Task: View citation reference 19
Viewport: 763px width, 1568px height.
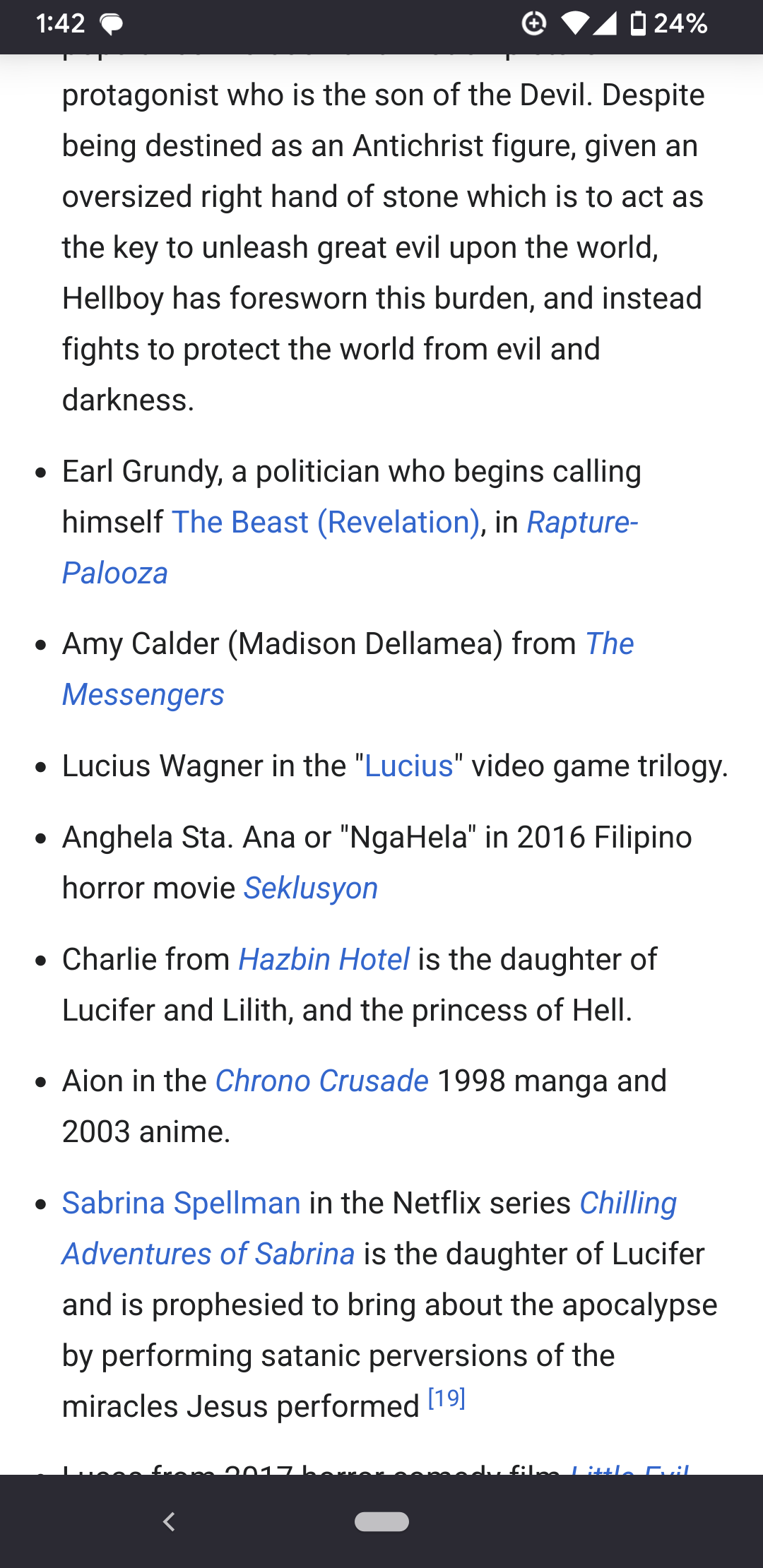Action: pyautogui.click(x=446, y=1398)
